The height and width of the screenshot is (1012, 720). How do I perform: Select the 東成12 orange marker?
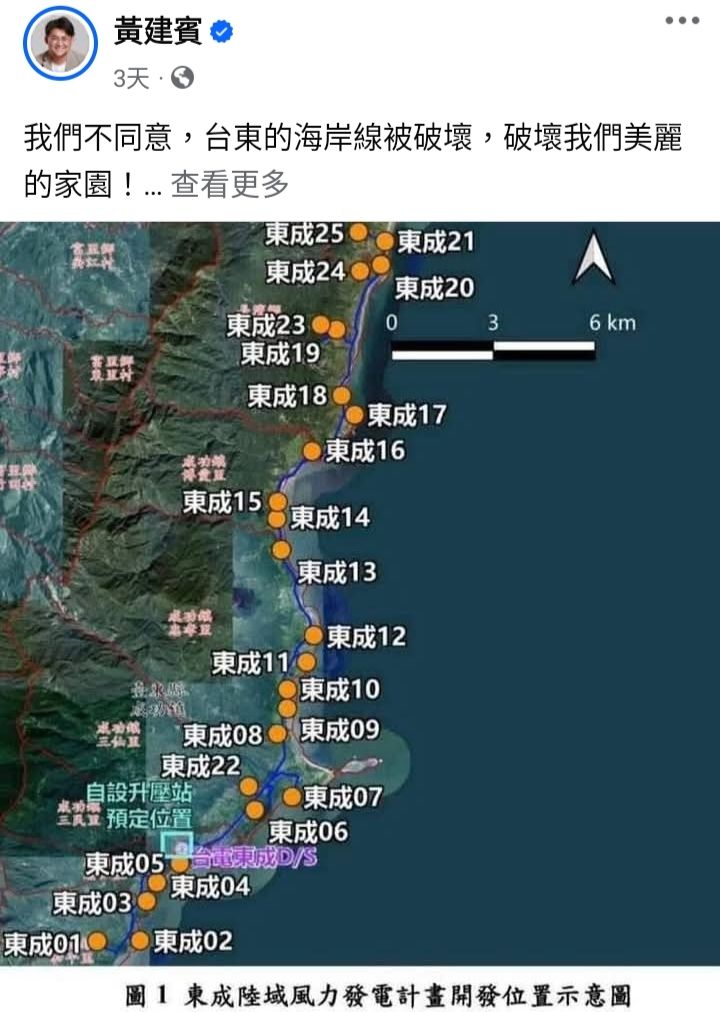click(x=312, y=633)
